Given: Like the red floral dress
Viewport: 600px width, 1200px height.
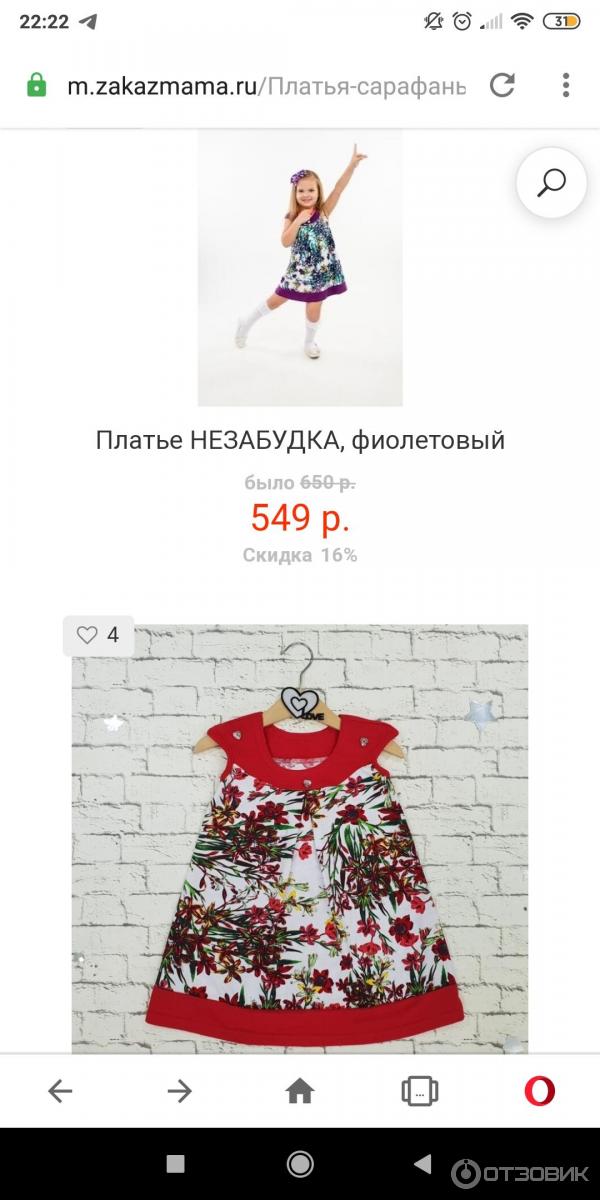Looking at the screenshot, I should pos(98,635).
